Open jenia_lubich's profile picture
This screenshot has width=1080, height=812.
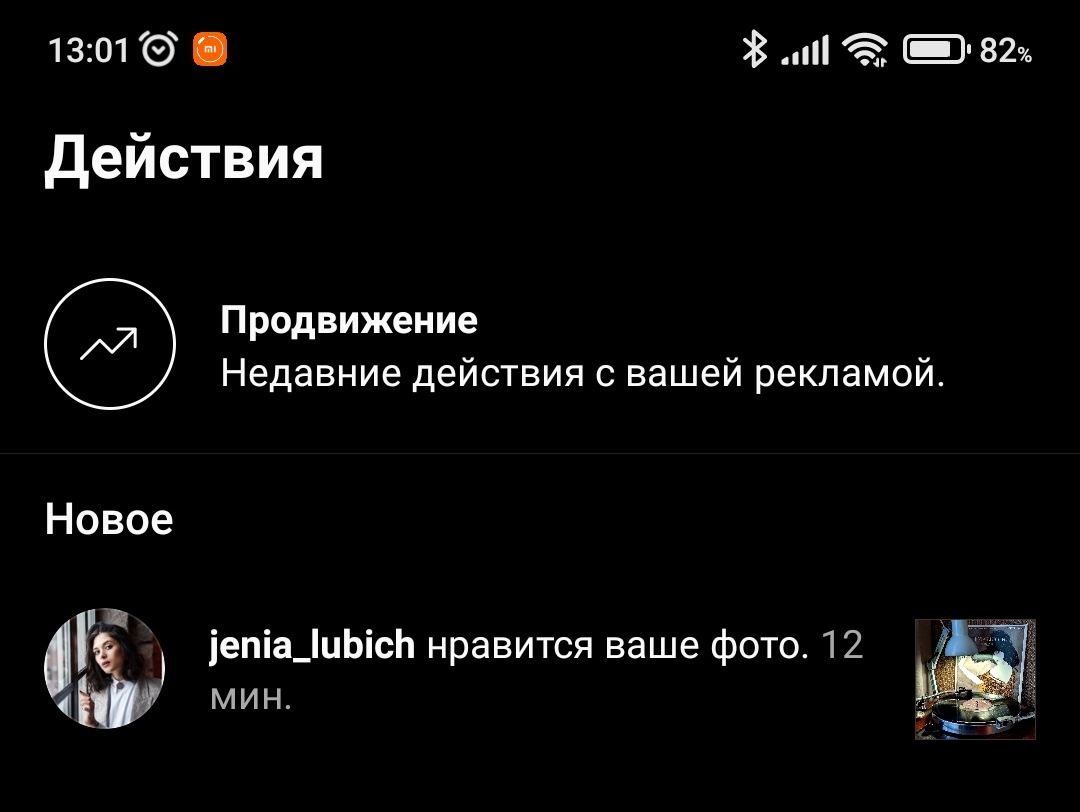(x=105, y=668)
